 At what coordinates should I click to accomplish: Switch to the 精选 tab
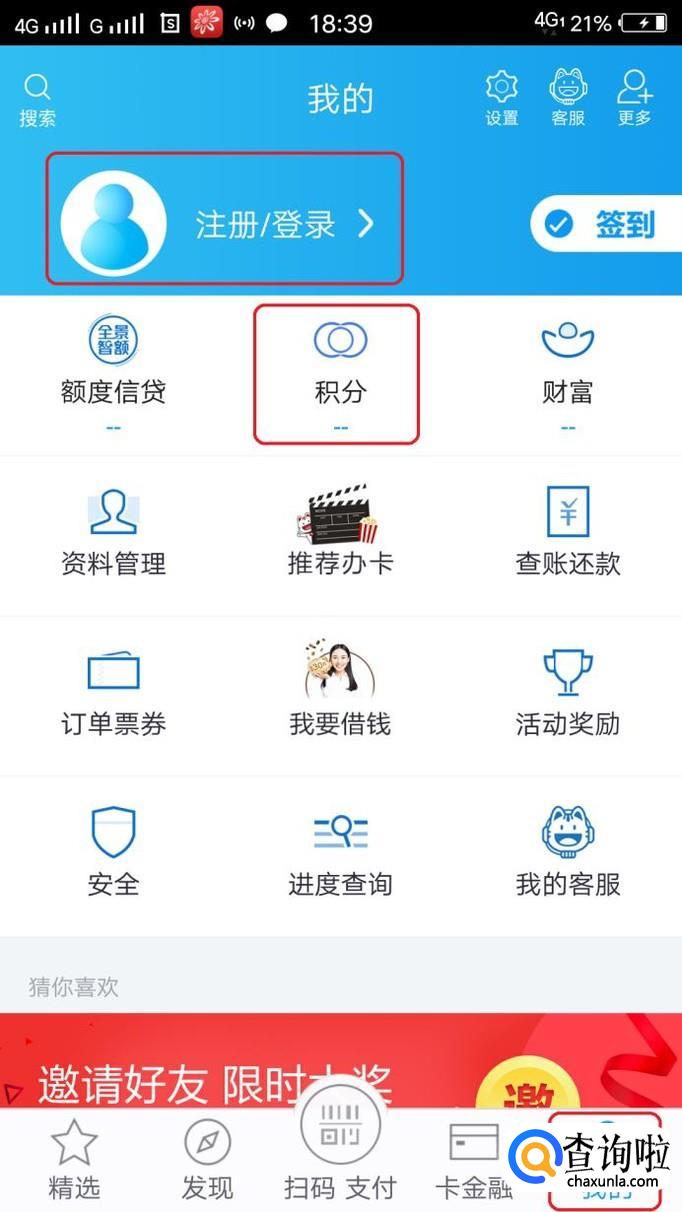pyautogui.click(x=75, y=1160)
